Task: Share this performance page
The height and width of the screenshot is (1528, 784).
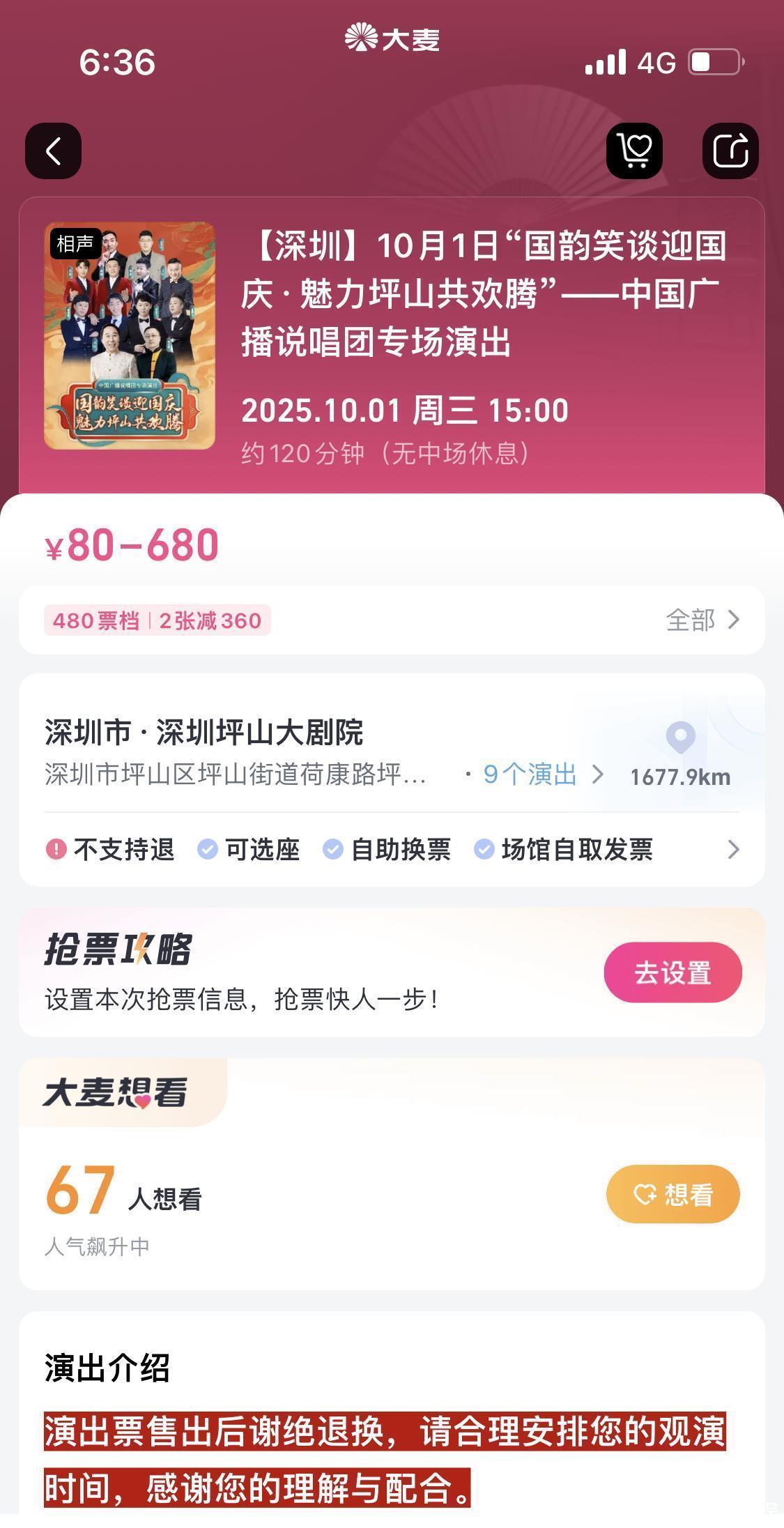Action: coord(730,151)
